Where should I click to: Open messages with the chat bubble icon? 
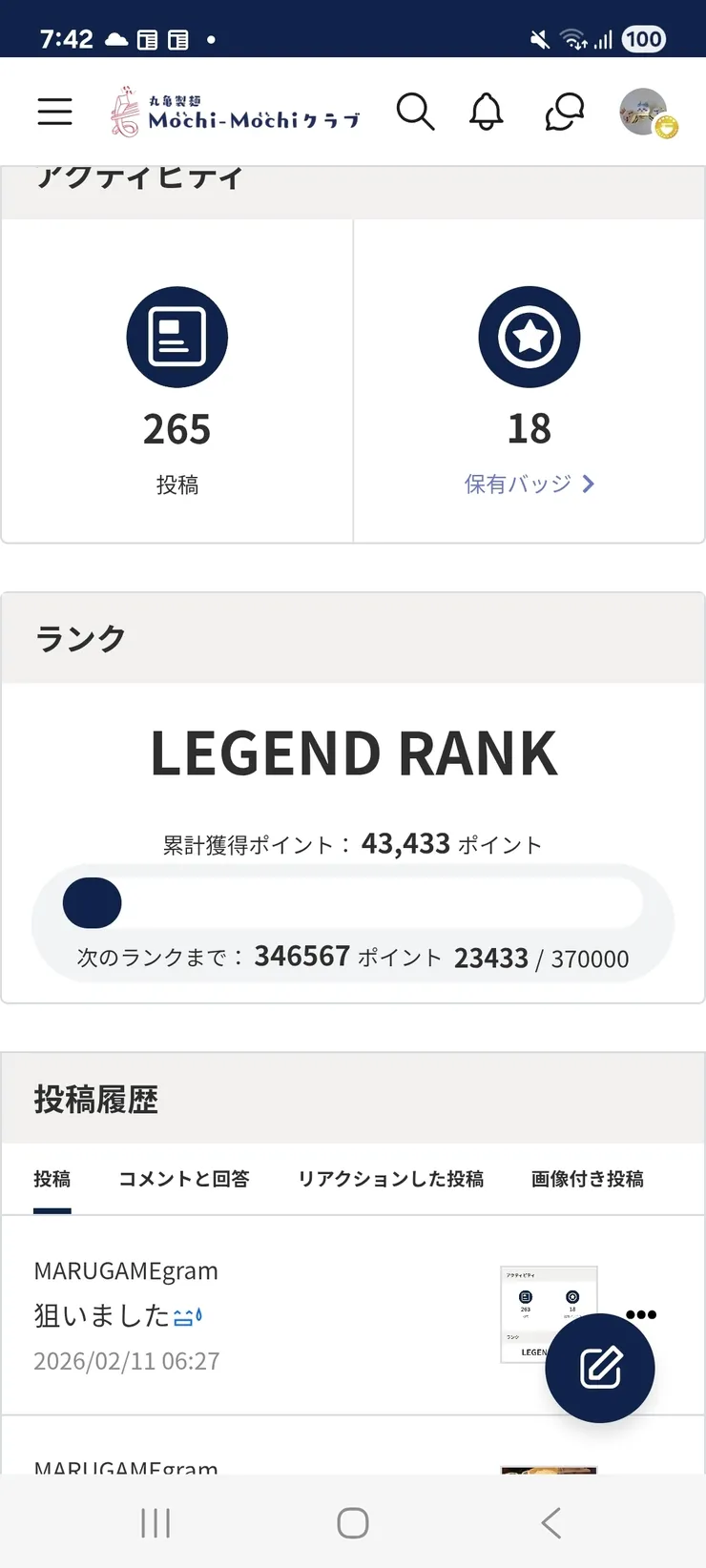pos(563,112)
